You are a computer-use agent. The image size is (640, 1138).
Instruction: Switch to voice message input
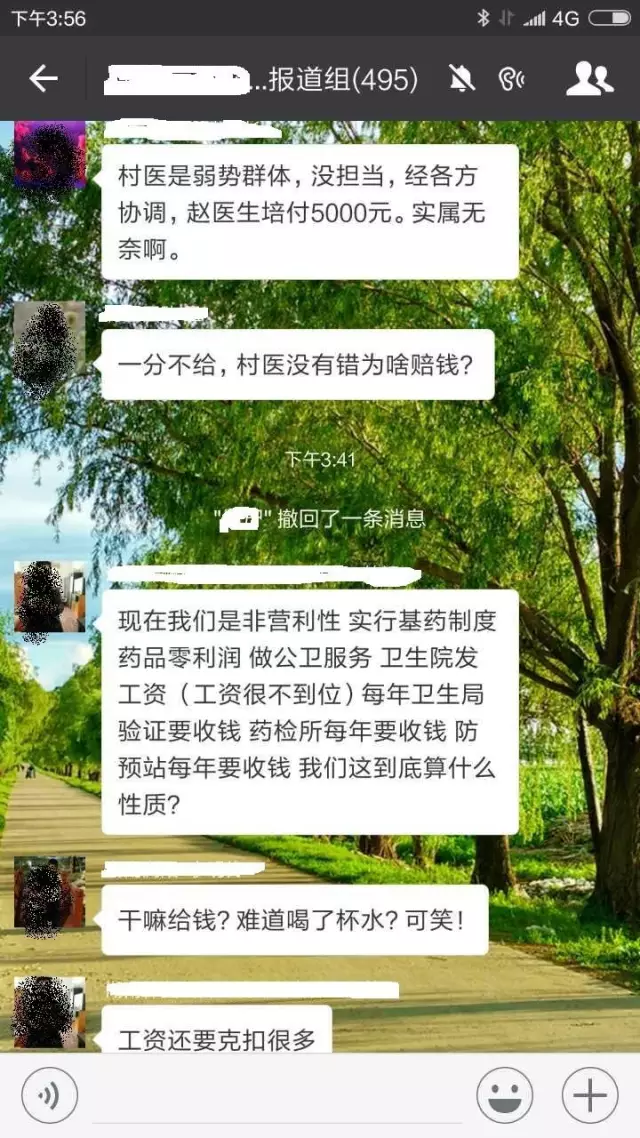49,1097
